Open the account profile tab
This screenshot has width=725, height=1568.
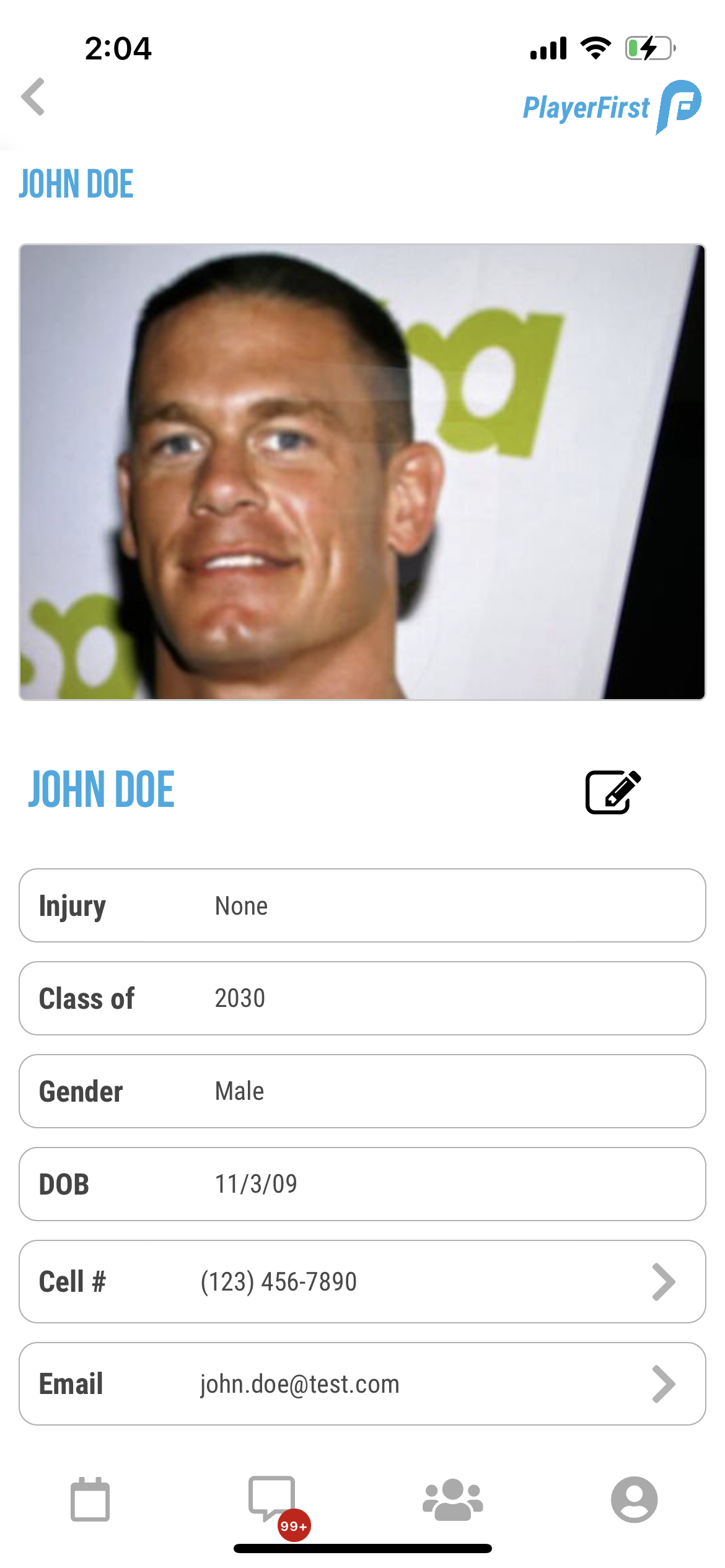tap(634, 1499)
